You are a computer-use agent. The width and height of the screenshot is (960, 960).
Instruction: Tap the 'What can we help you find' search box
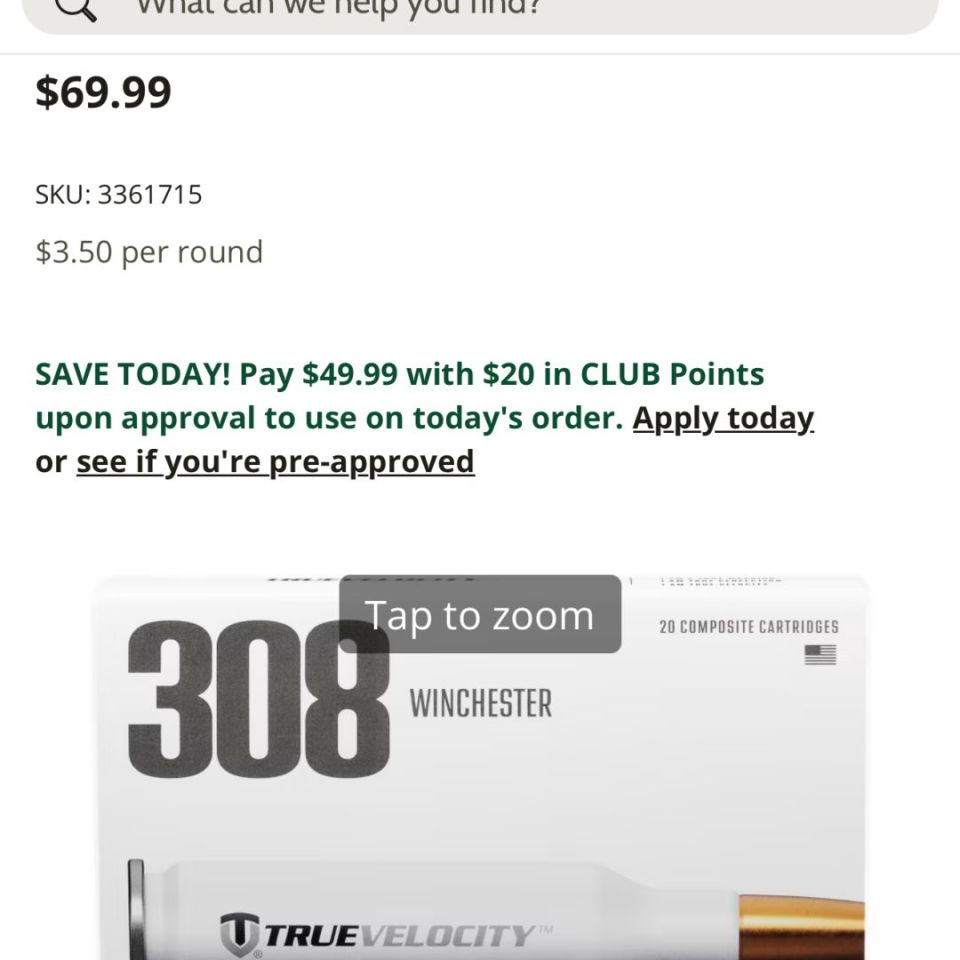[x=480, y=10]
